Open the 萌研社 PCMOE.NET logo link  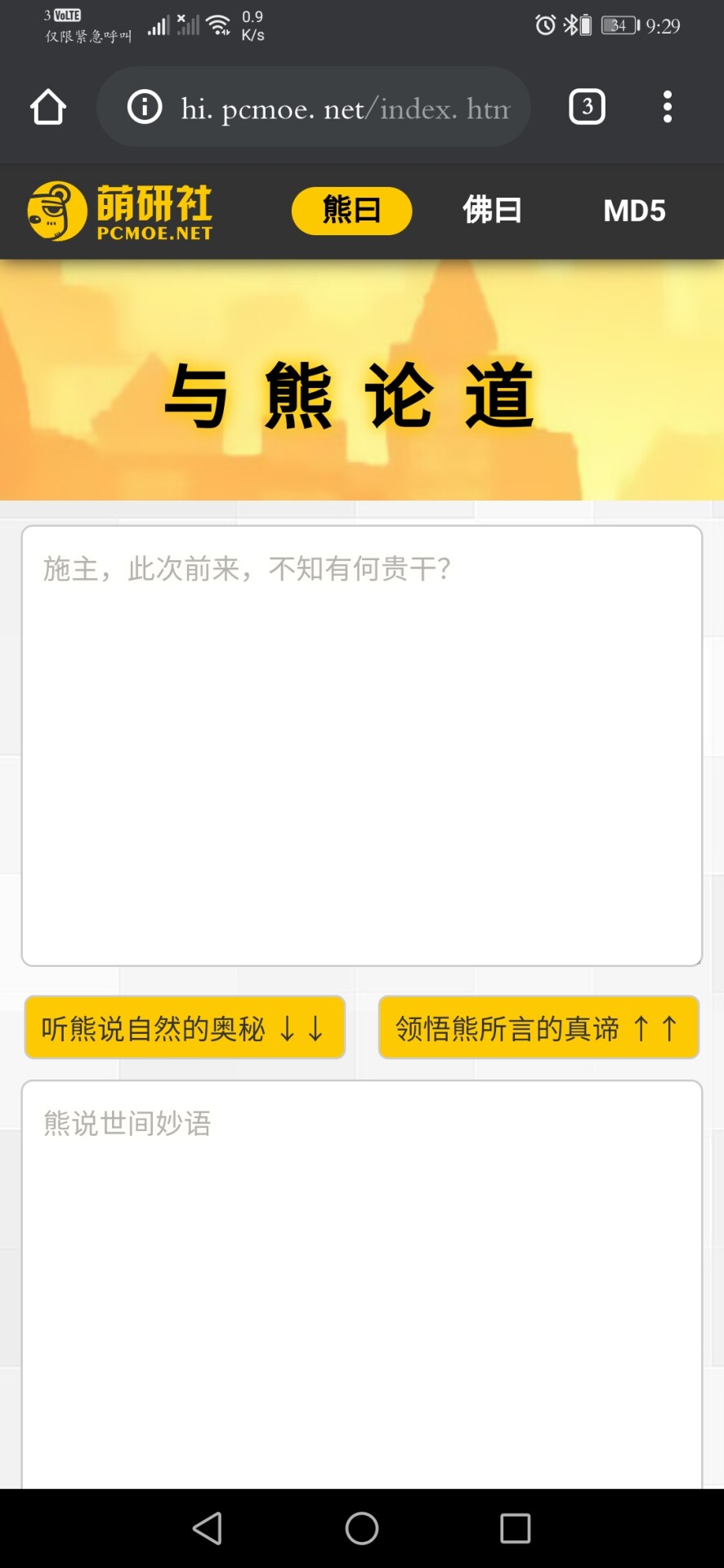coord(120,211)
